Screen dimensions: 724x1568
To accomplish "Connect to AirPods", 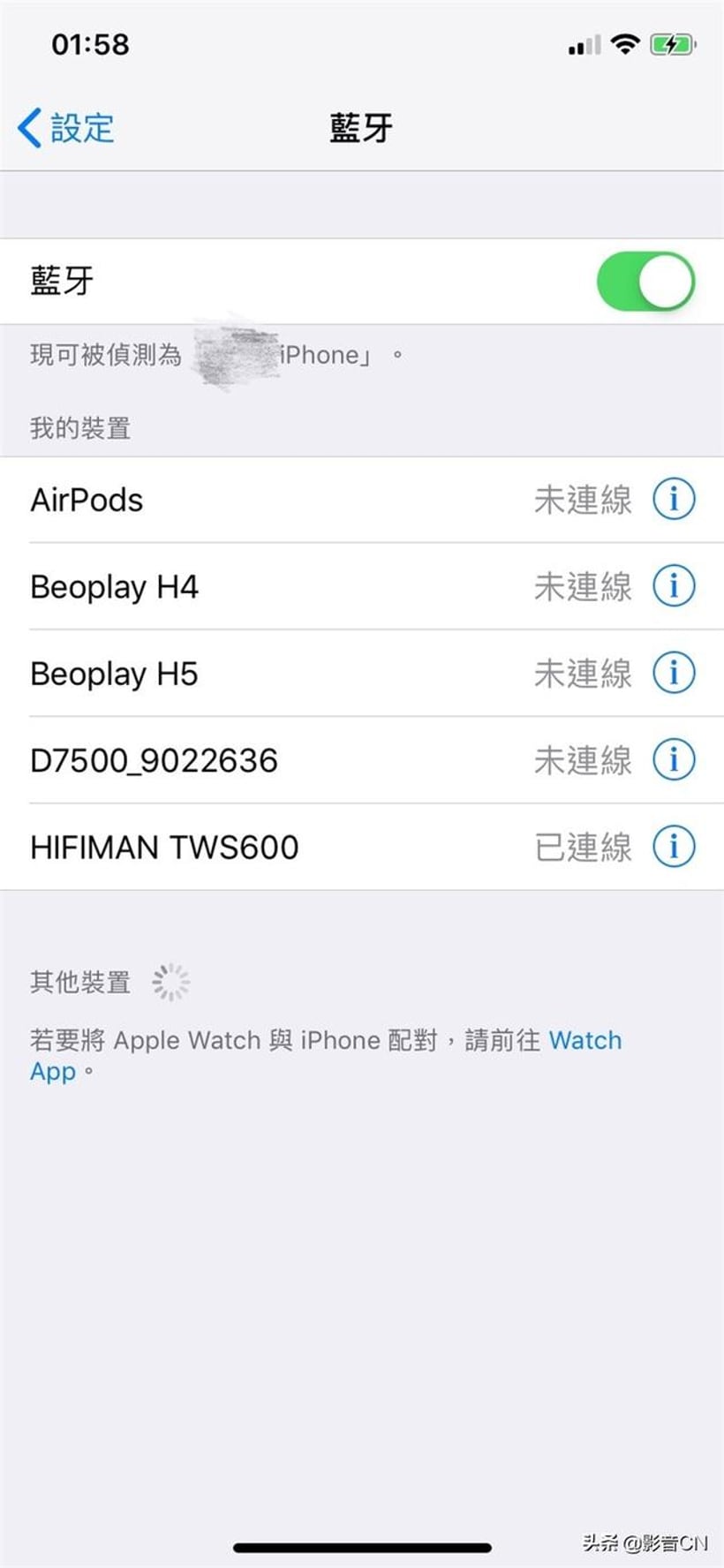I will 362,500.
